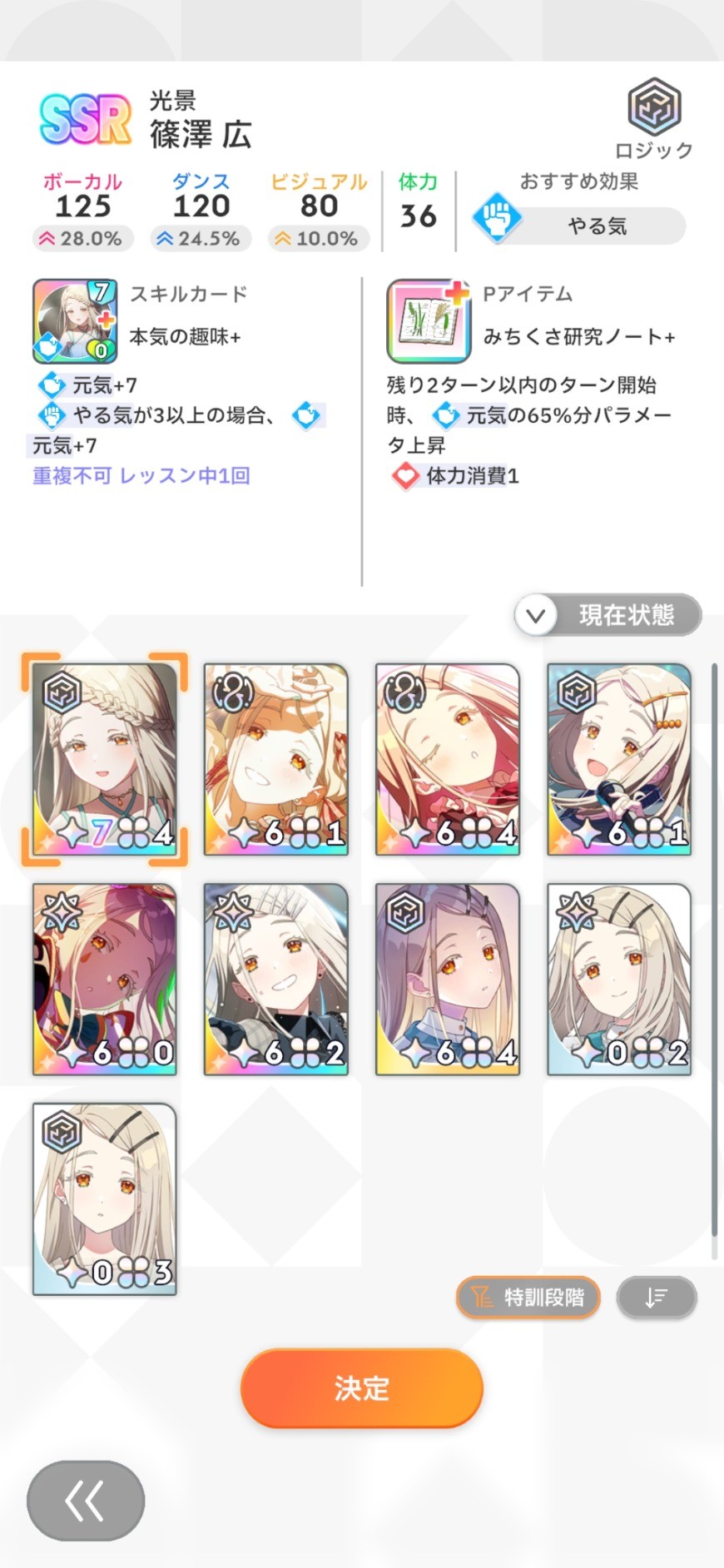This screenshot has height=1568, width=724.
Task: Confirm selection with the 決定 button
Action: (361, 1387)
